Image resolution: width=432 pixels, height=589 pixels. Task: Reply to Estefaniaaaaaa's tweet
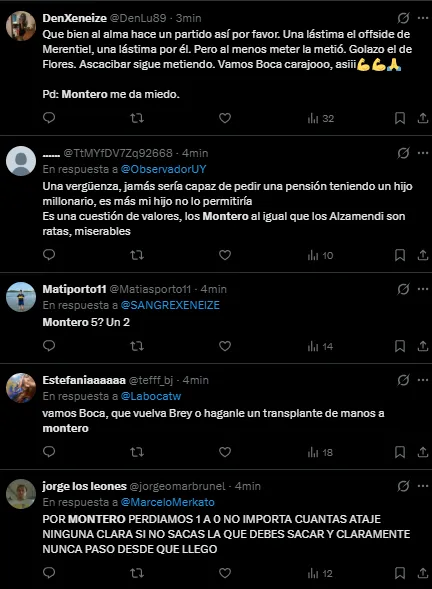49,452
